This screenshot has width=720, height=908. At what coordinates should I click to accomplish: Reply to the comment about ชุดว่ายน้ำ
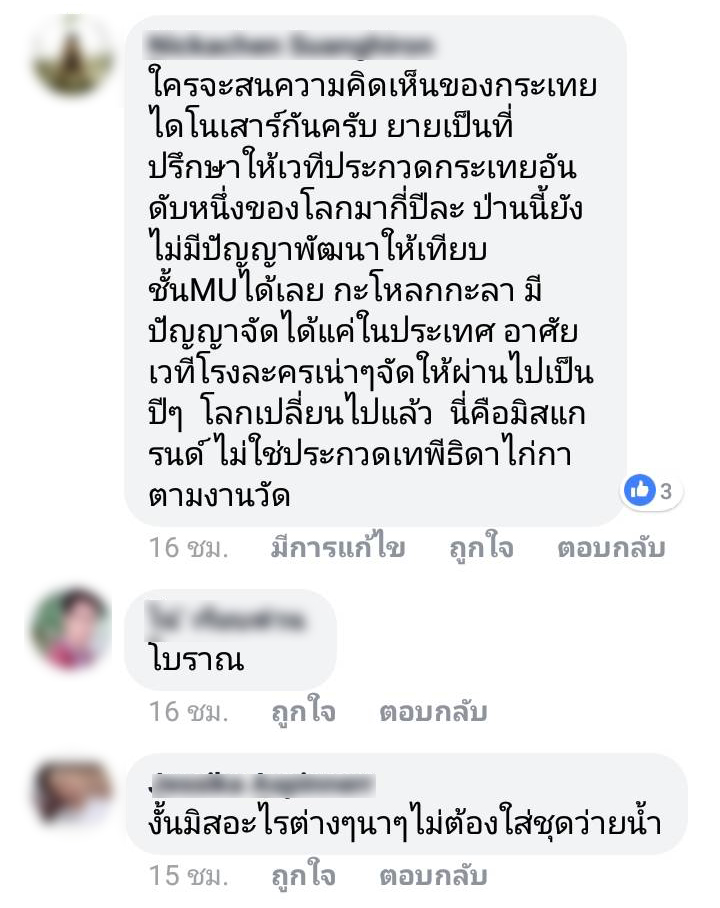pyautogui.click(x=432, y=876)
